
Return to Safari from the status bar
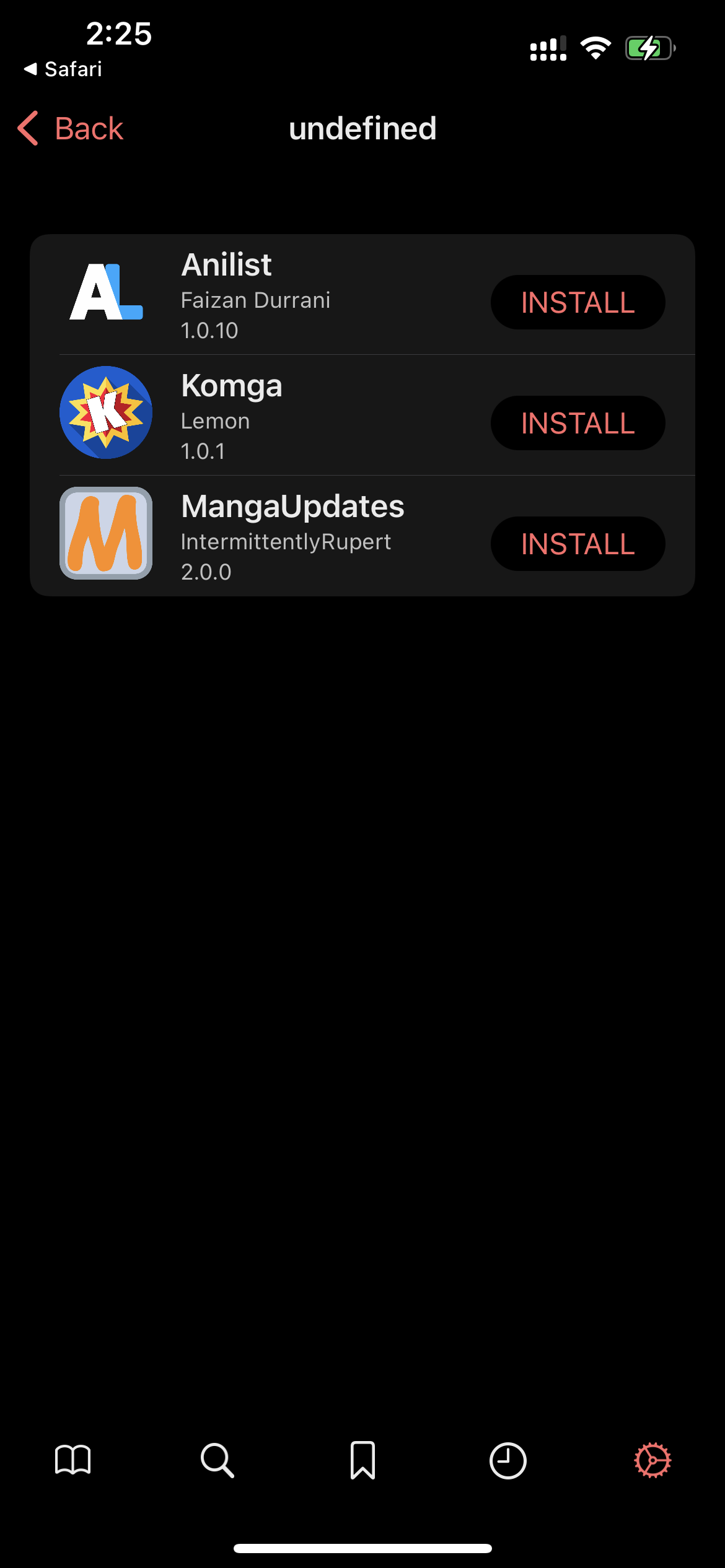(x=63, y=69)
